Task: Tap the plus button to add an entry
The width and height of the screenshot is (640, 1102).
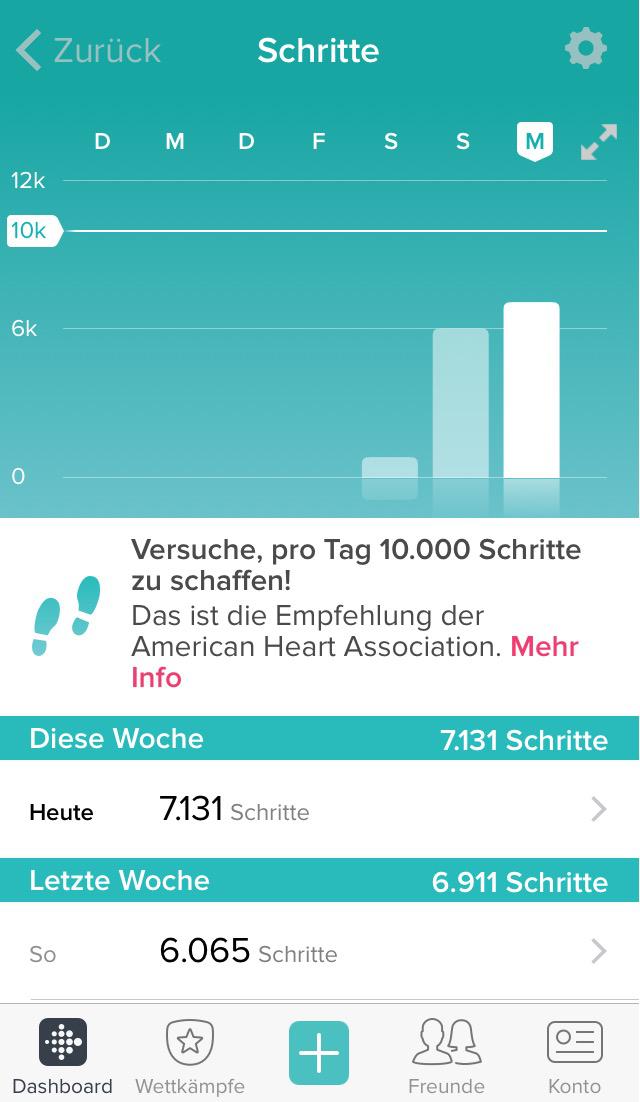Action: 319,1052
